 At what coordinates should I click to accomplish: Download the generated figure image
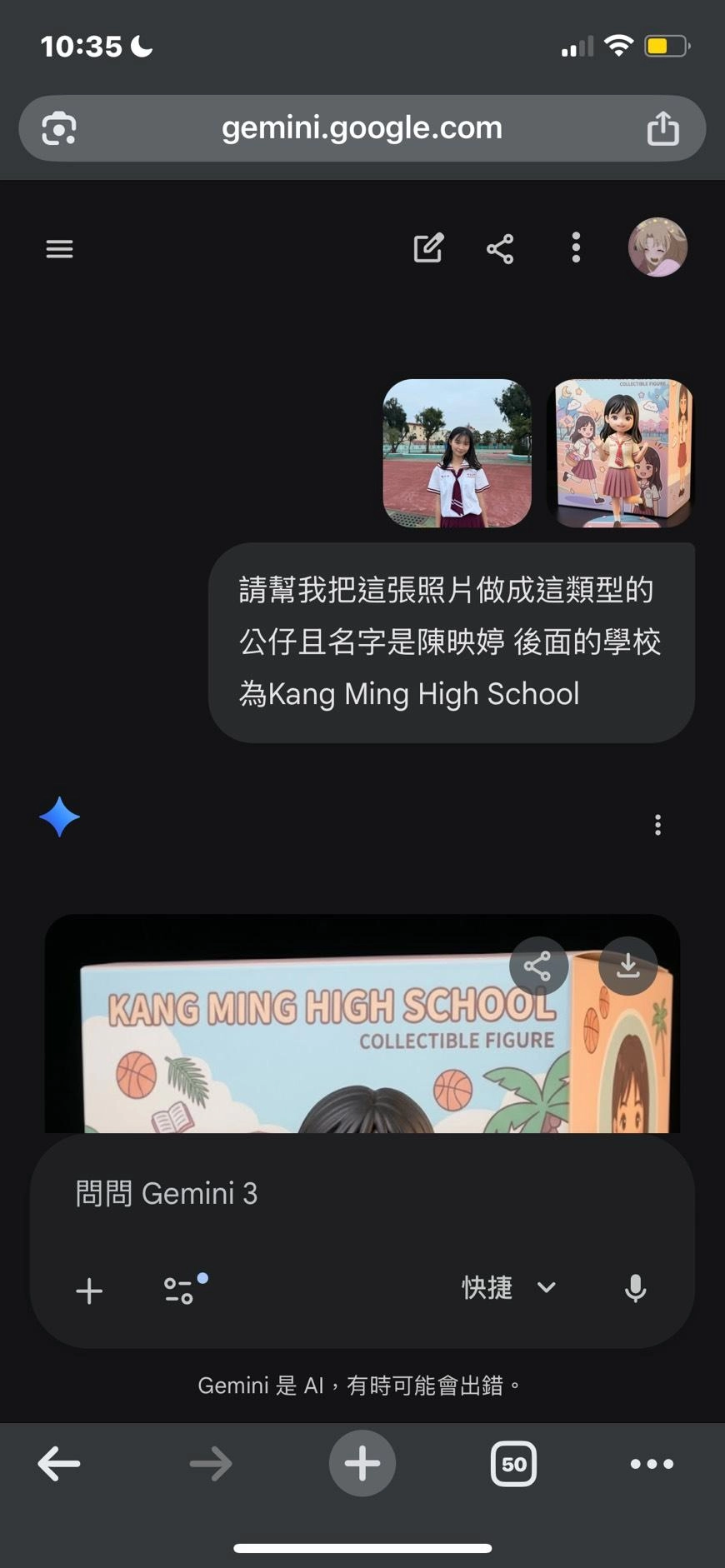pos(627,966)
